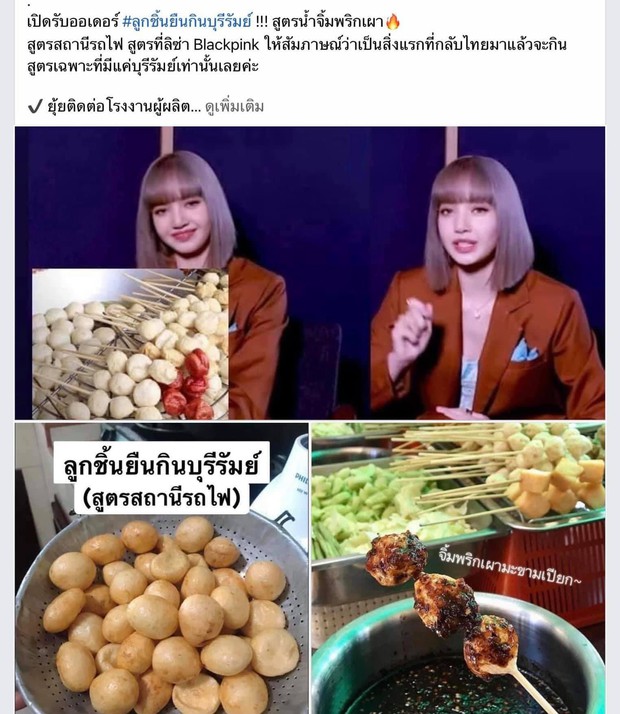Open the top photo with meatball skewers inset
The width and height of the screenshot is (620, 714).
pos(310,272)
